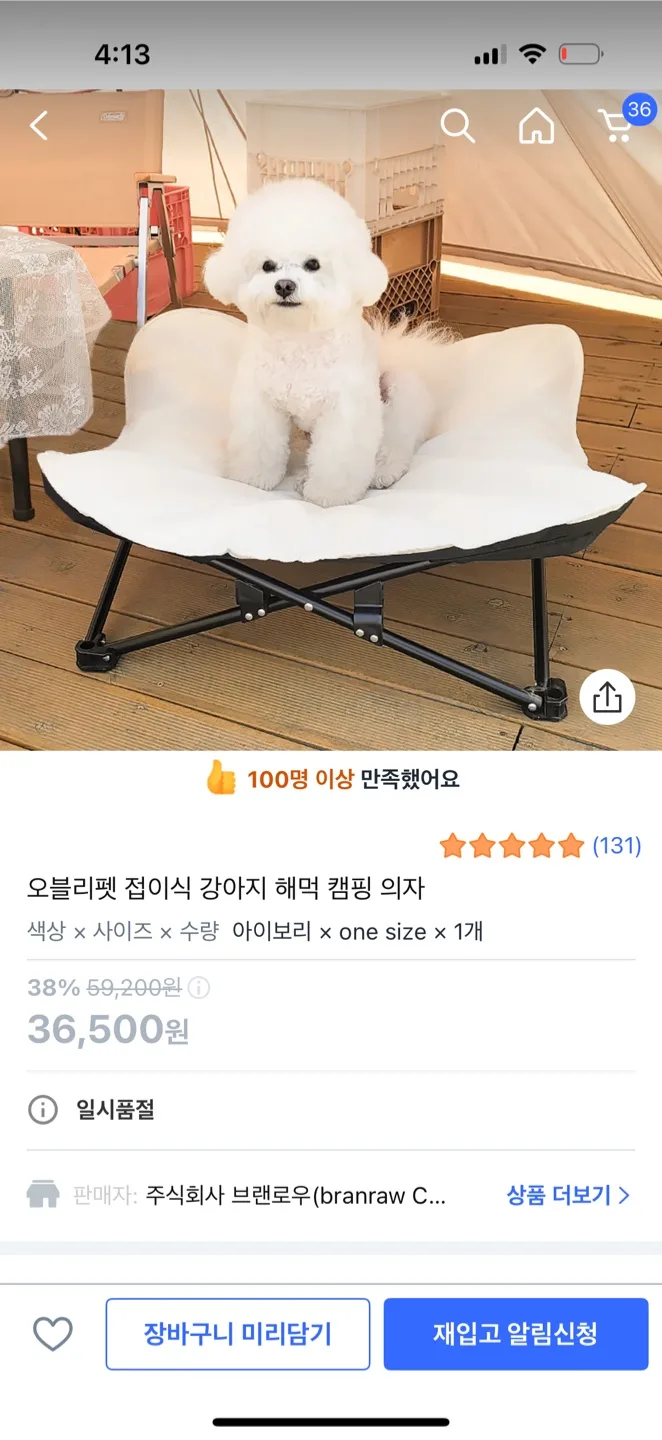Tap 상품 더보기 to see seller's products
This screenshot has width=662, height=1440.
click(568, 1195)
